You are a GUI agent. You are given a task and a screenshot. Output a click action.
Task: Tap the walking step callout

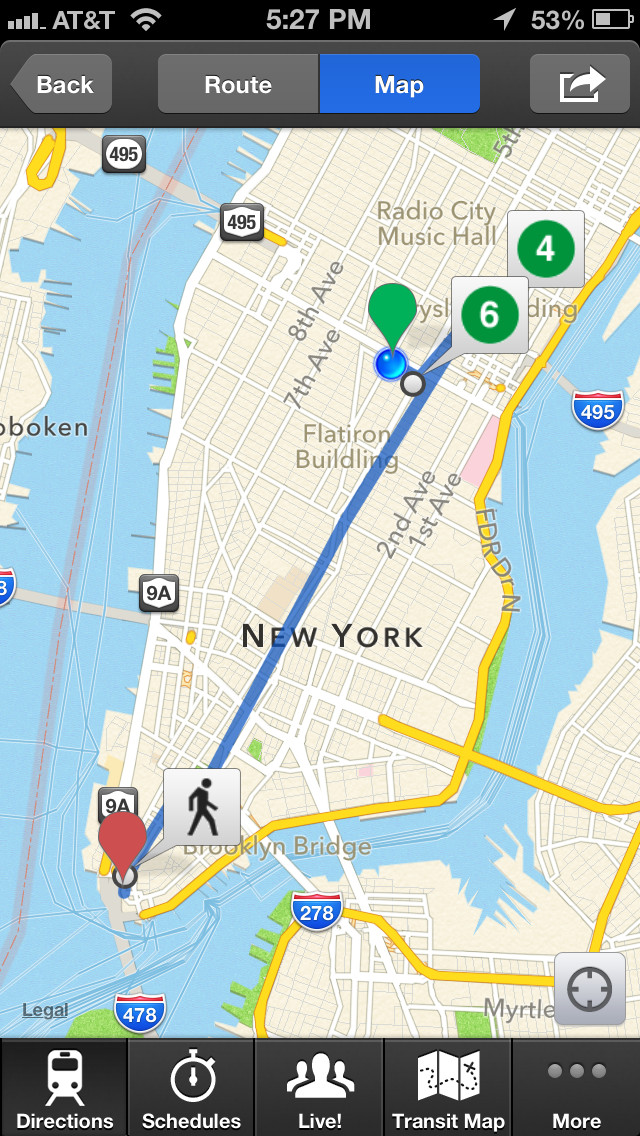coord(201,806)
